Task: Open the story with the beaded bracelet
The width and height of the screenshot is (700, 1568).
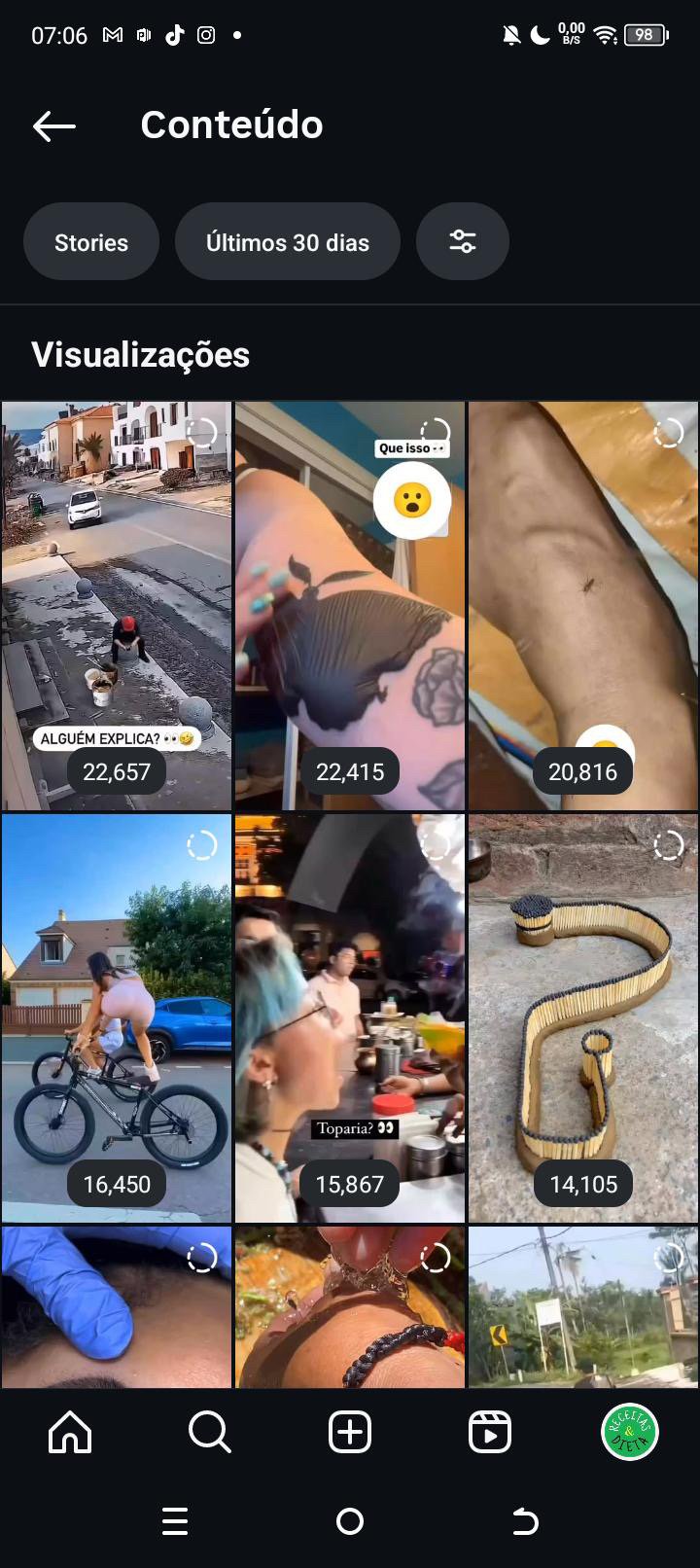Action: (x=350, y=1306)
